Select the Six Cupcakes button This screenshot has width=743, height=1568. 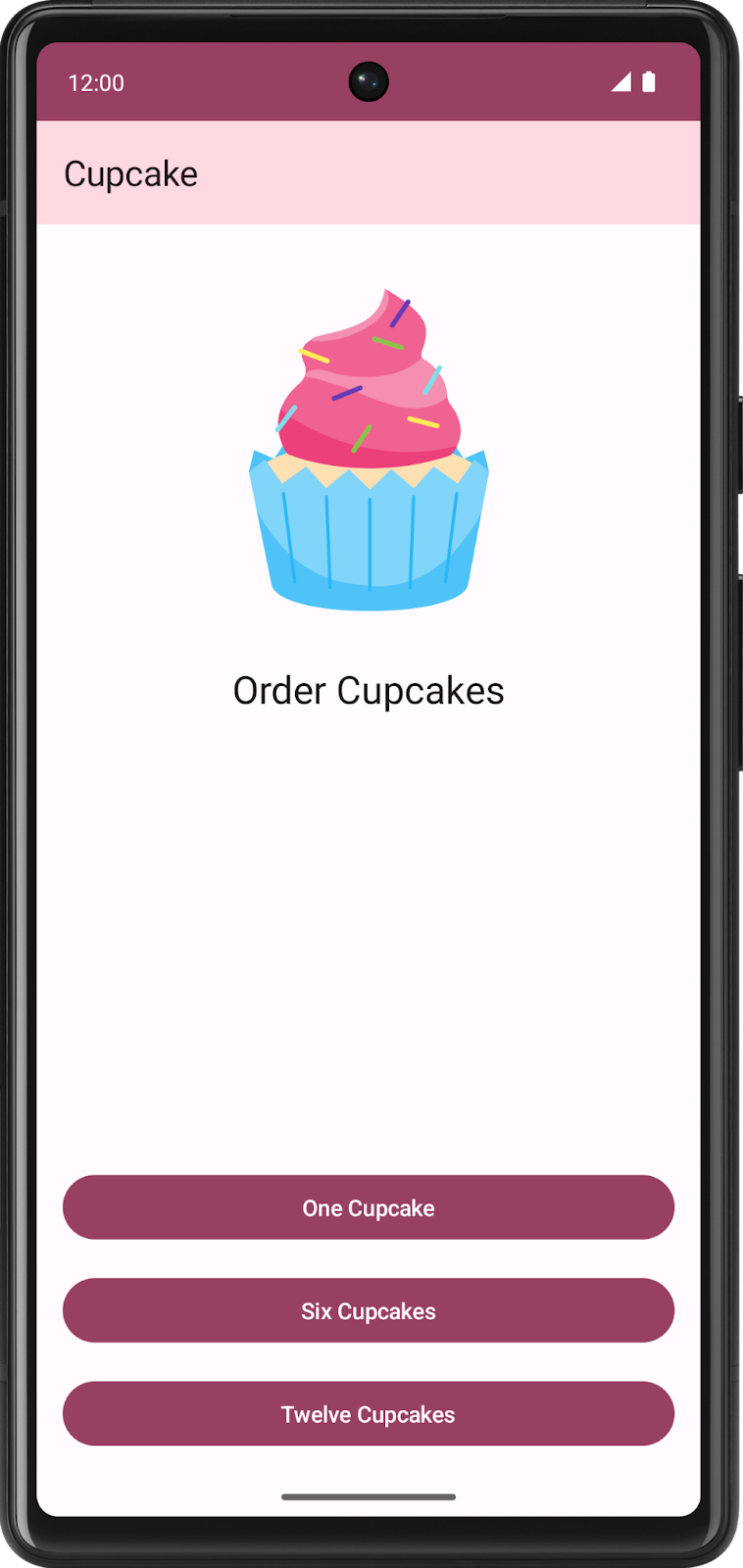(369, 1310)
